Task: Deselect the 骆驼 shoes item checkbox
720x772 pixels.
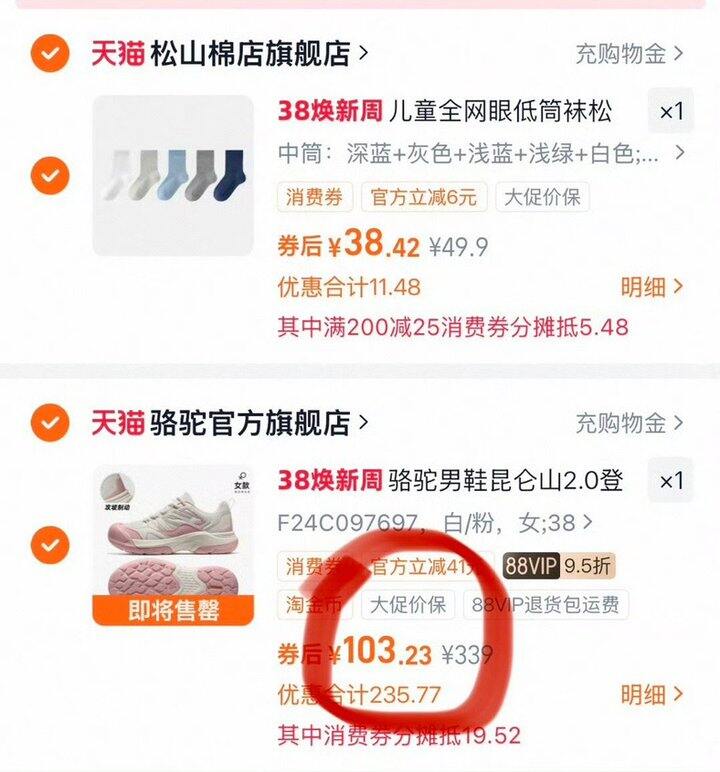Action: [x=49, y=545]
